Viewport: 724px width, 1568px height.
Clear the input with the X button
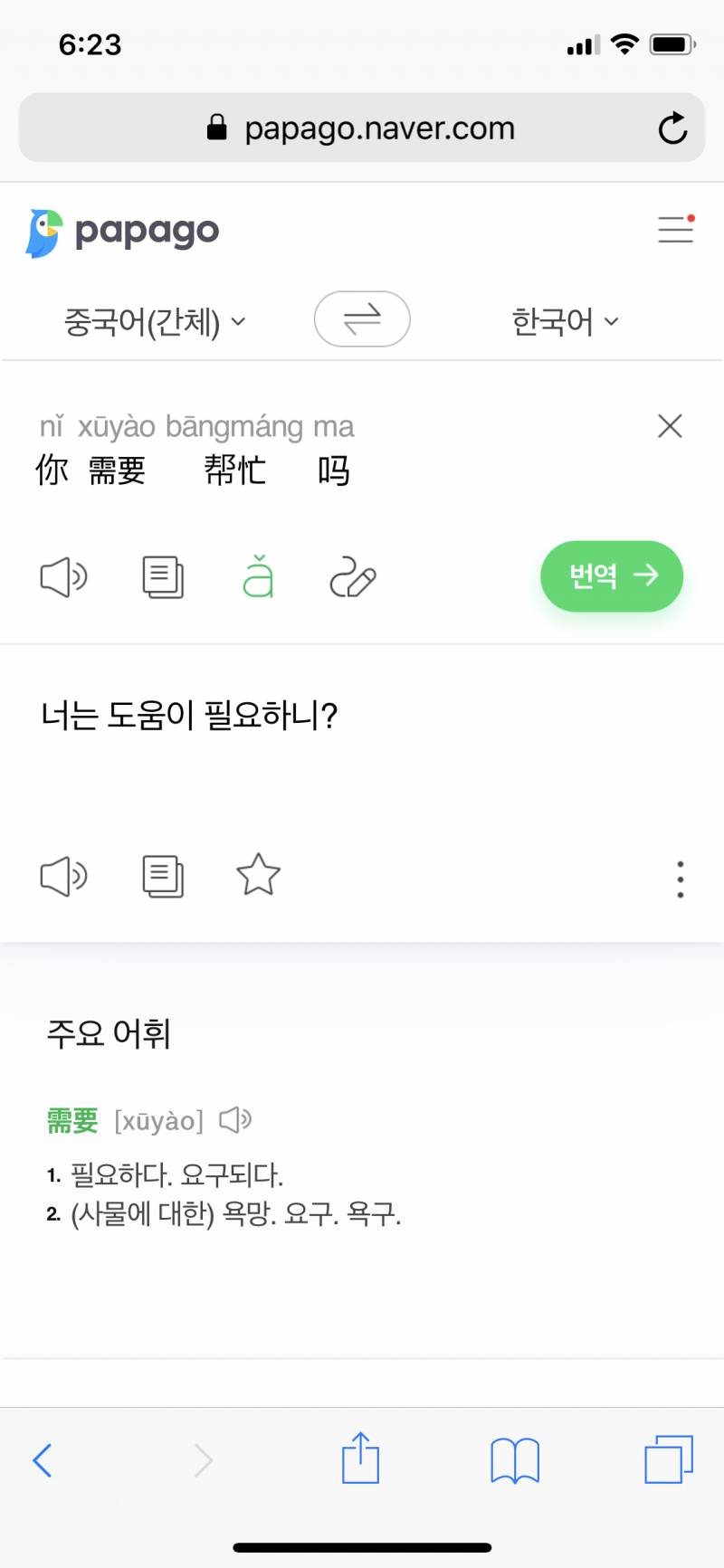point(669,425)
